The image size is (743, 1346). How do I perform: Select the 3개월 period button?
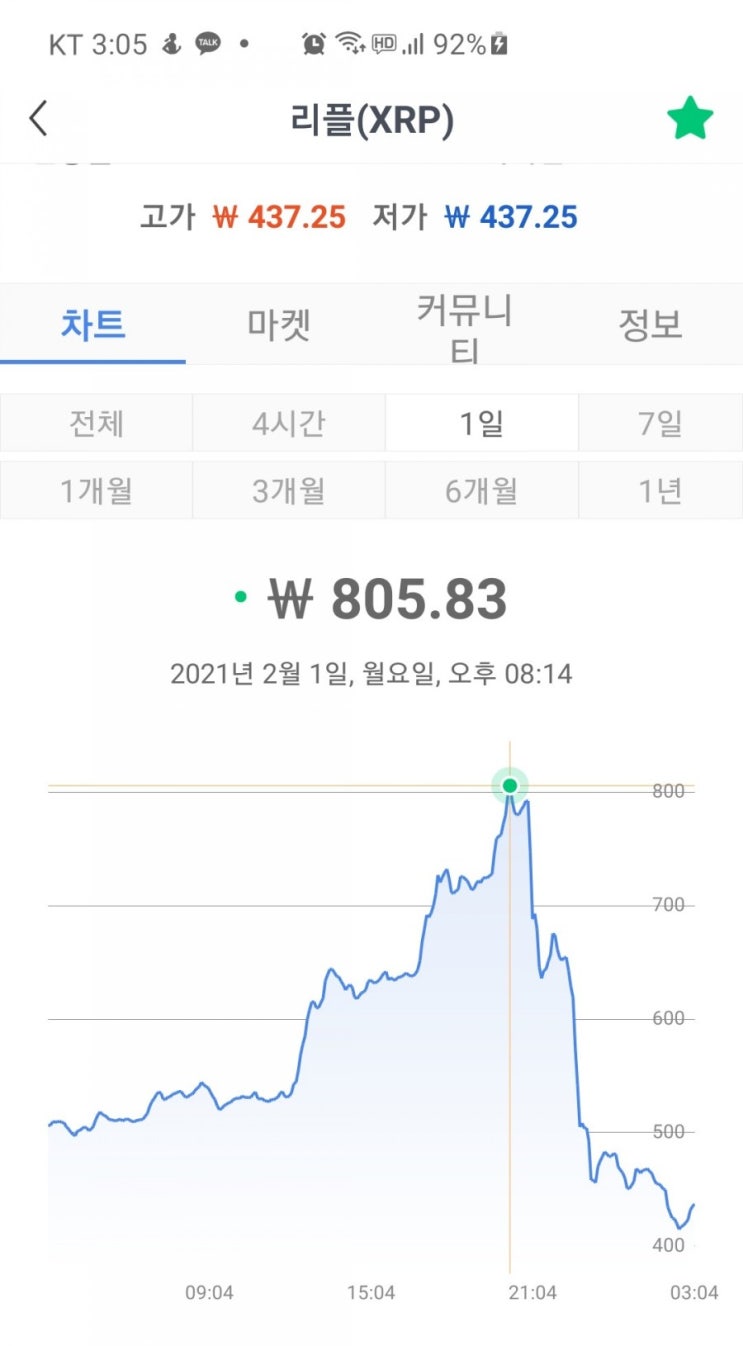[x=288, y=491]
